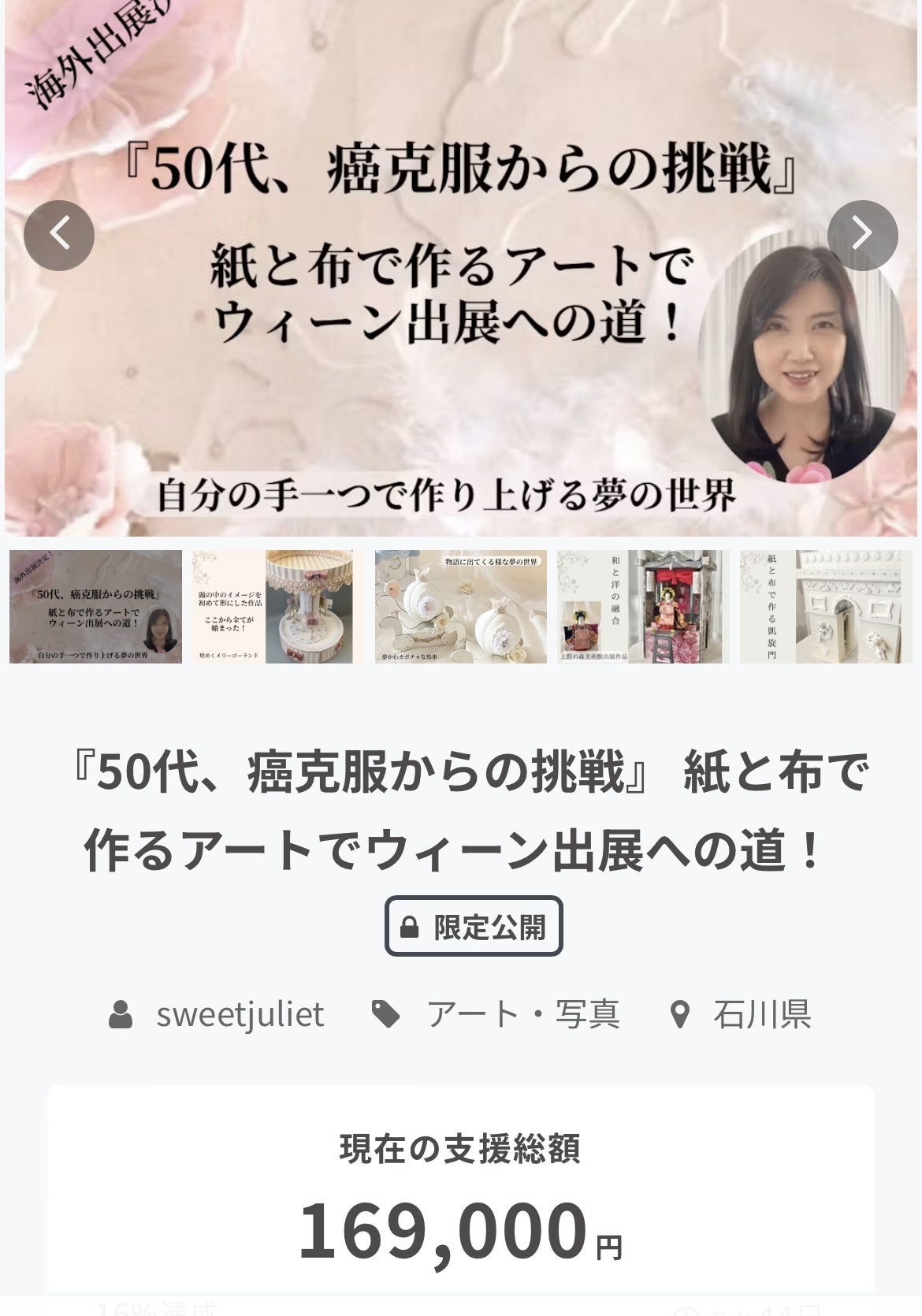This screenshot has width=922, height=1316.
Task: Browse the アート・写真 category
Action: pyautogui.click(x=522, y=1014)
